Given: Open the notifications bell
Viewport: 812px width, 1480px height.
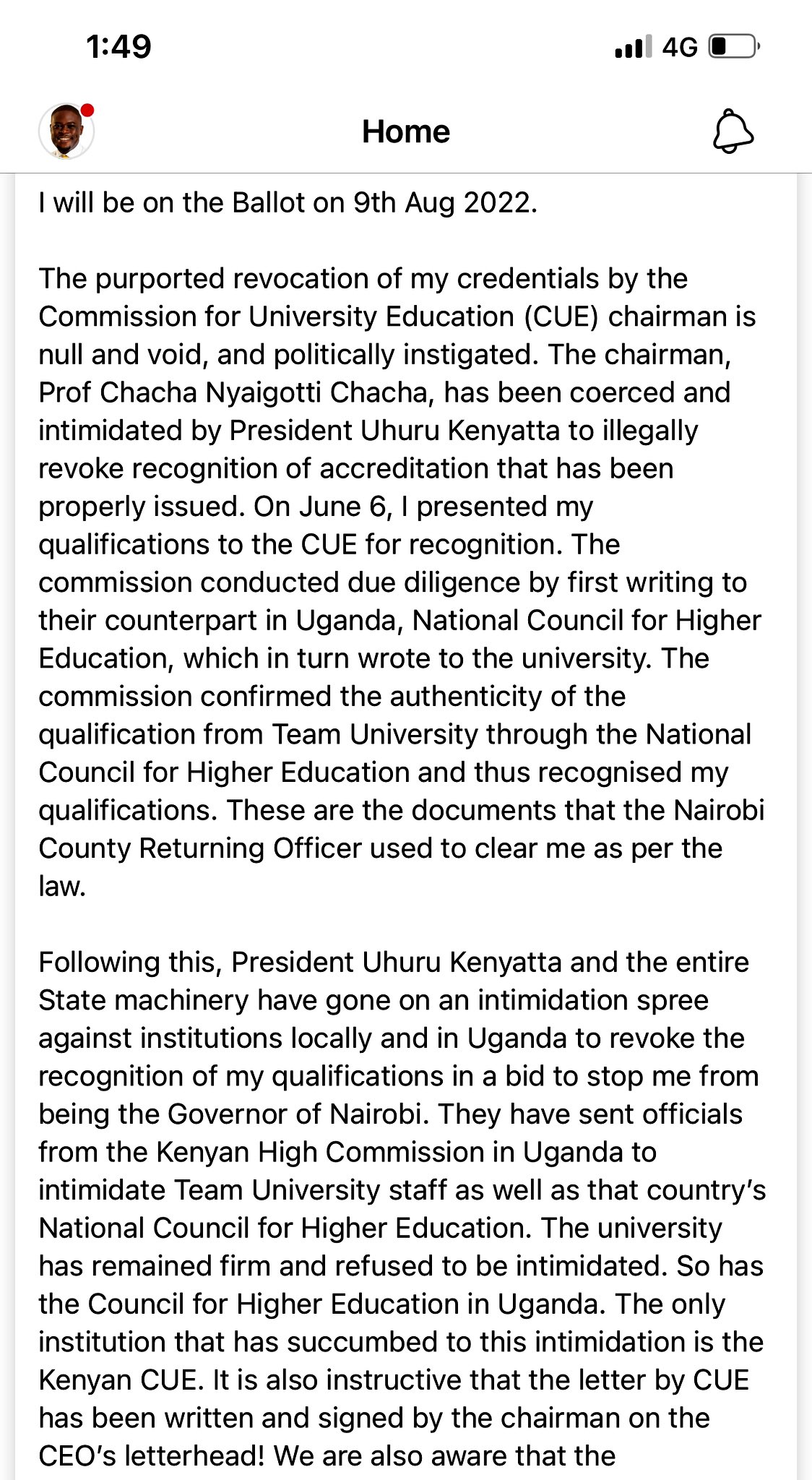Looking at the screenshot, I should tap(733, 131).
